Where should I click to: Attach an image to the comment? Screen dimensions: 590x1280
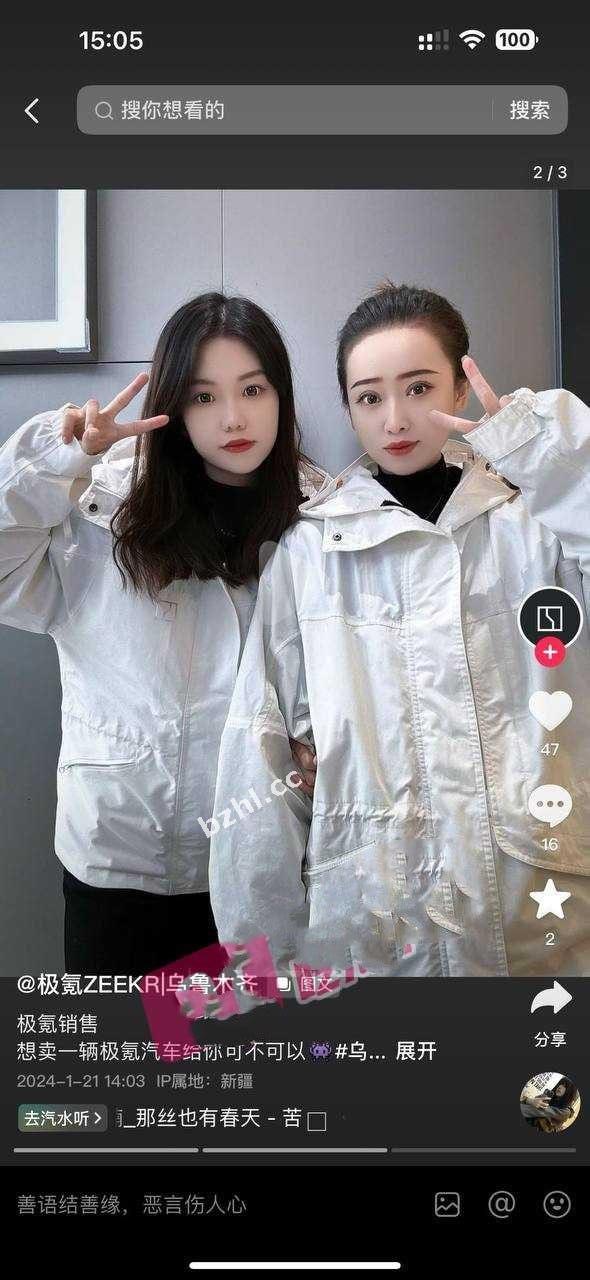point(447,1204)
